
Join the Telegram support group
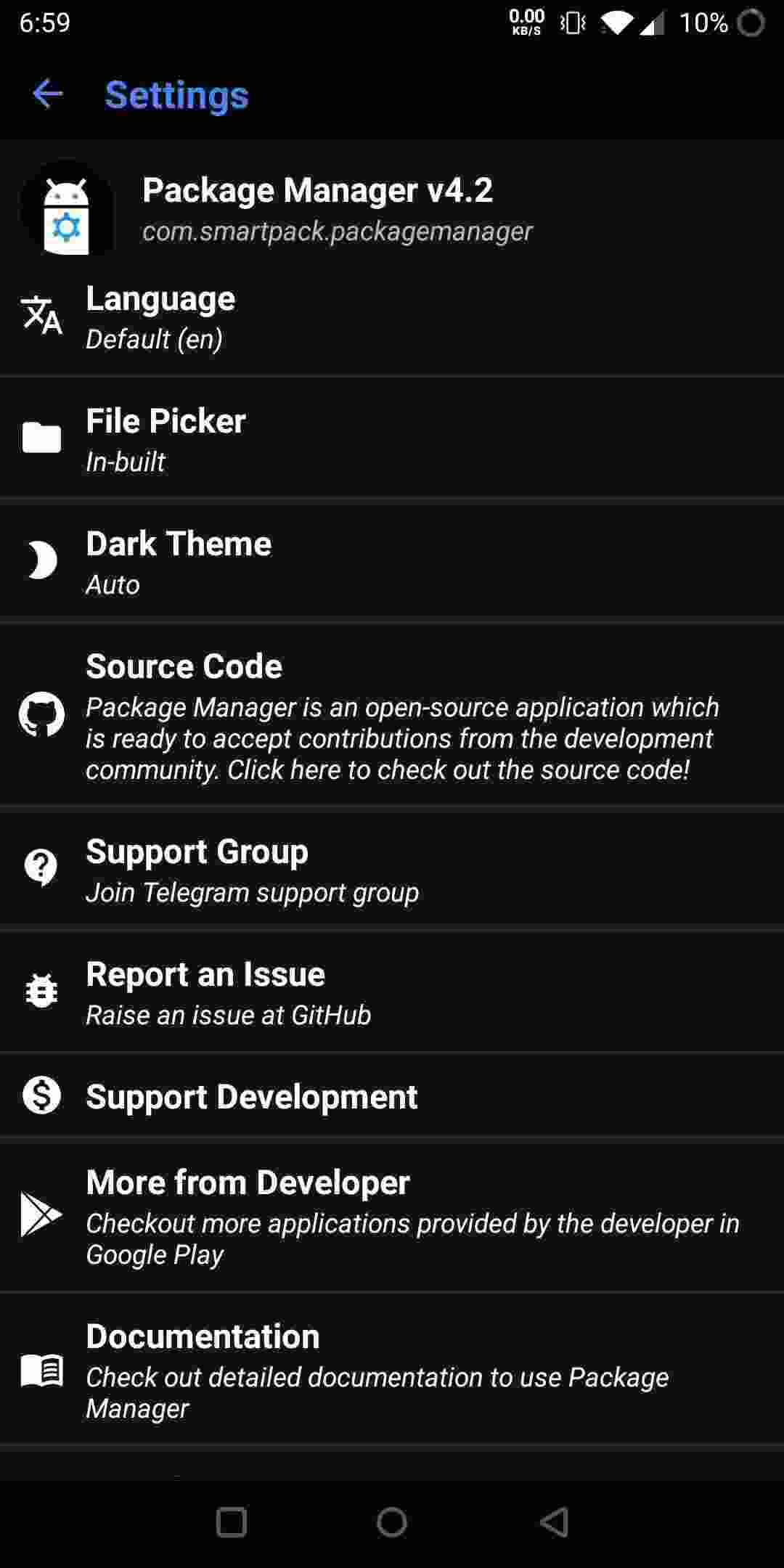coord(392,869)
